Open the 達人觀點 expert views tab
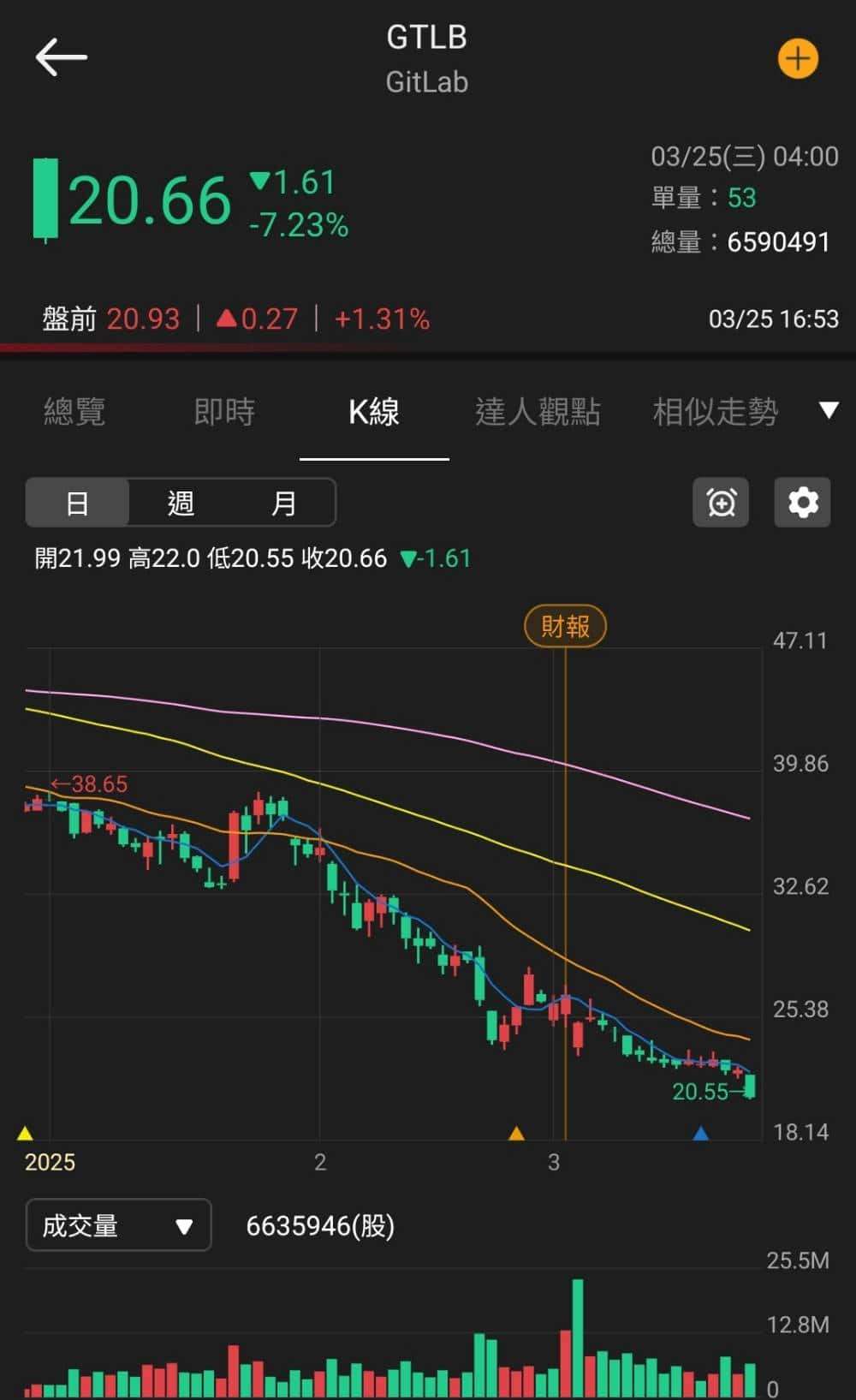Image resolution: width=856 pixels, height=1400 pixels. 538,412
